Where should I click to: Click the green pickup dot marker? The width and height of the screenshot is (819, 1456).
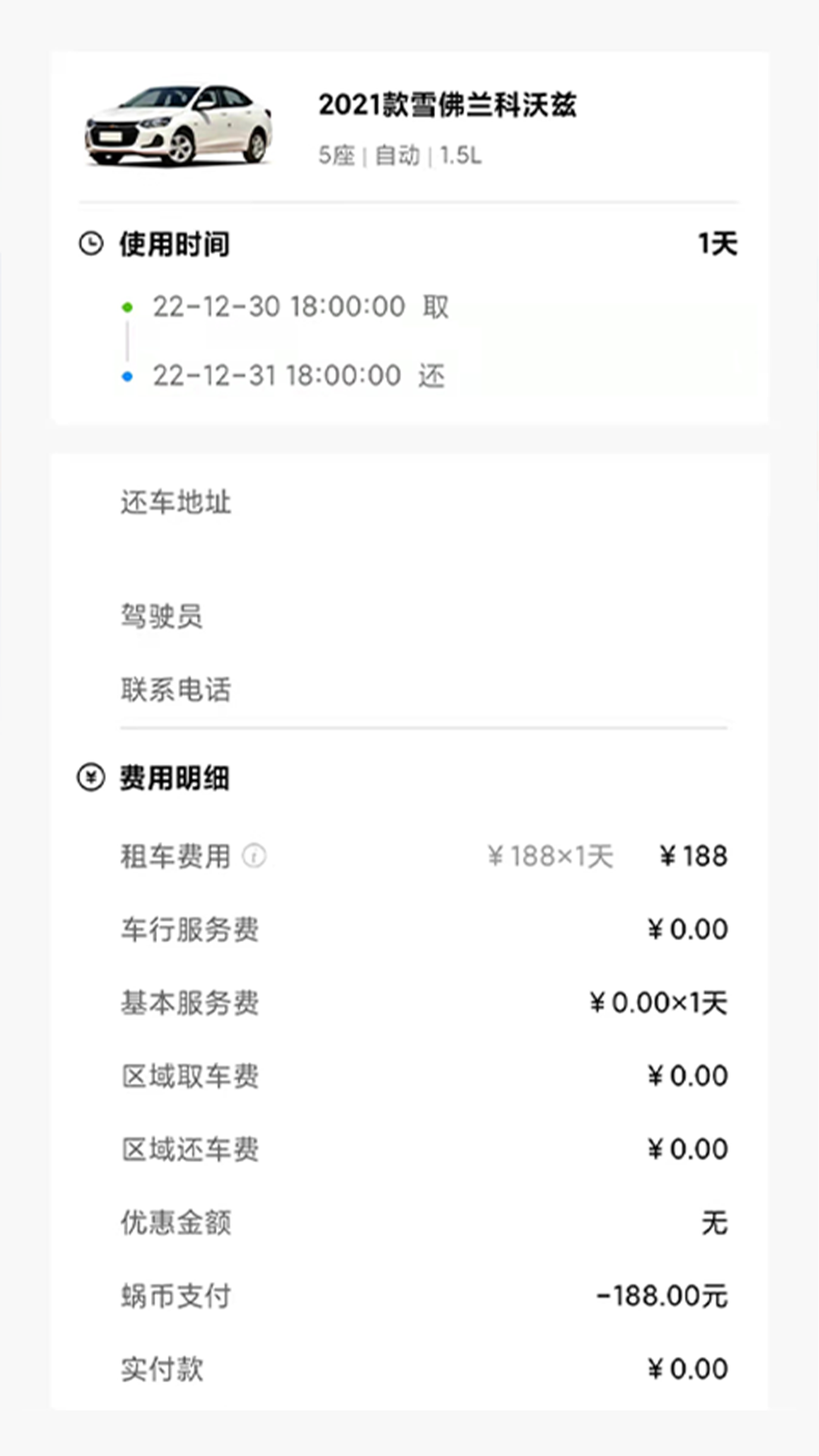click(126, 306)
